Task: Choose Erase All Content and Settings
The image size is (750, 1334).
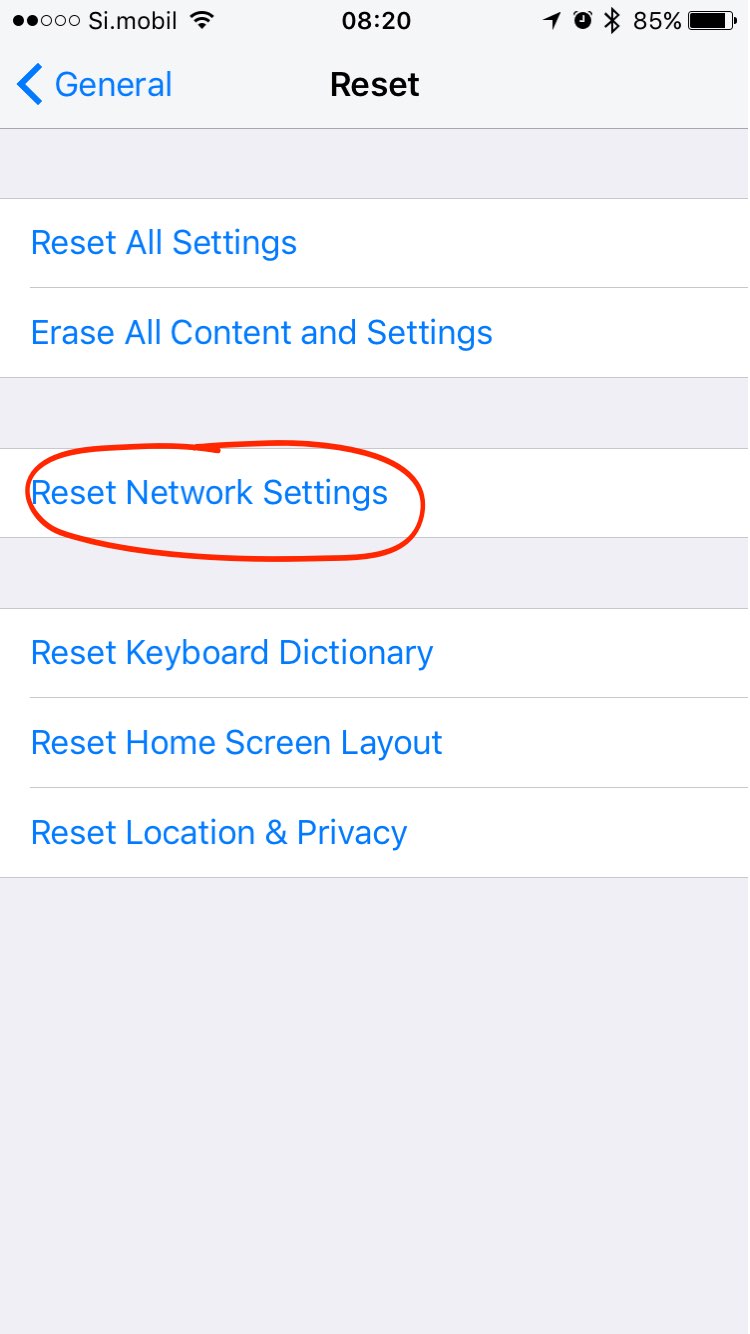Action: click(375, 333)
